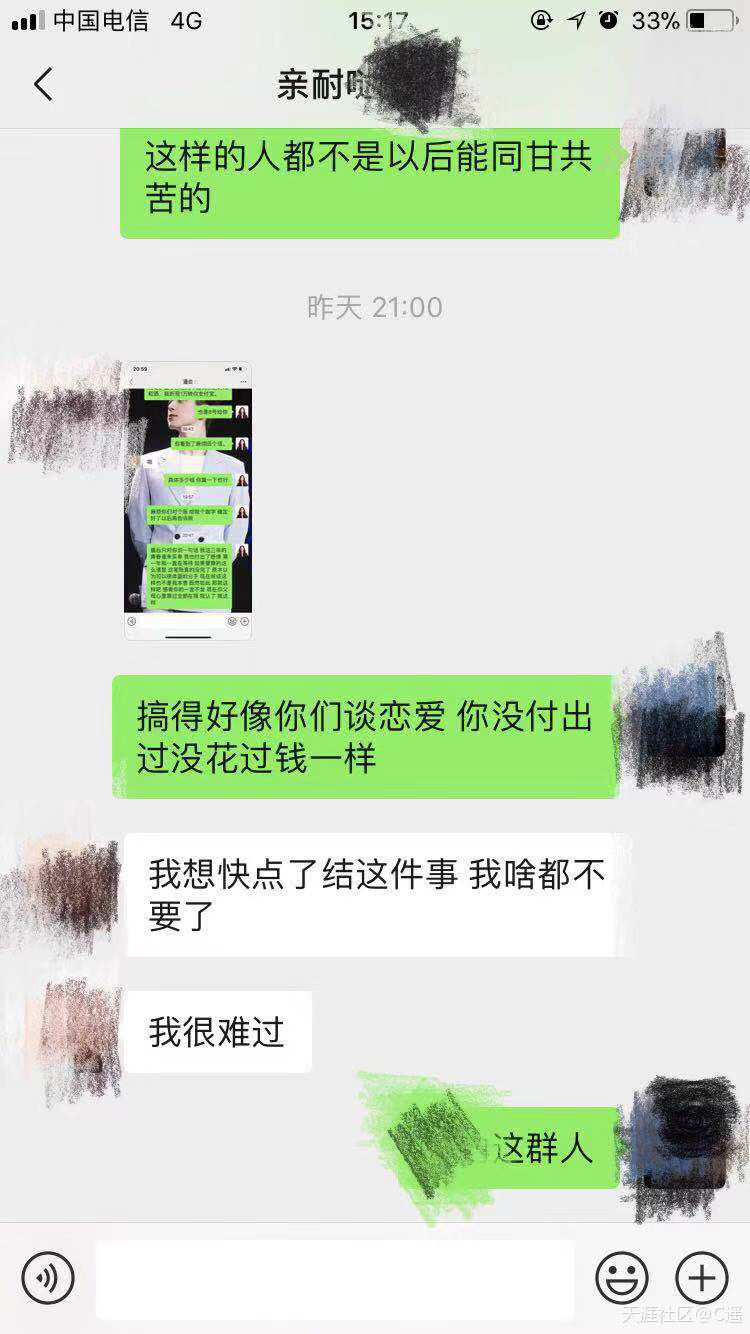View the screenshot image sent at 21:00

click(188, 500)
